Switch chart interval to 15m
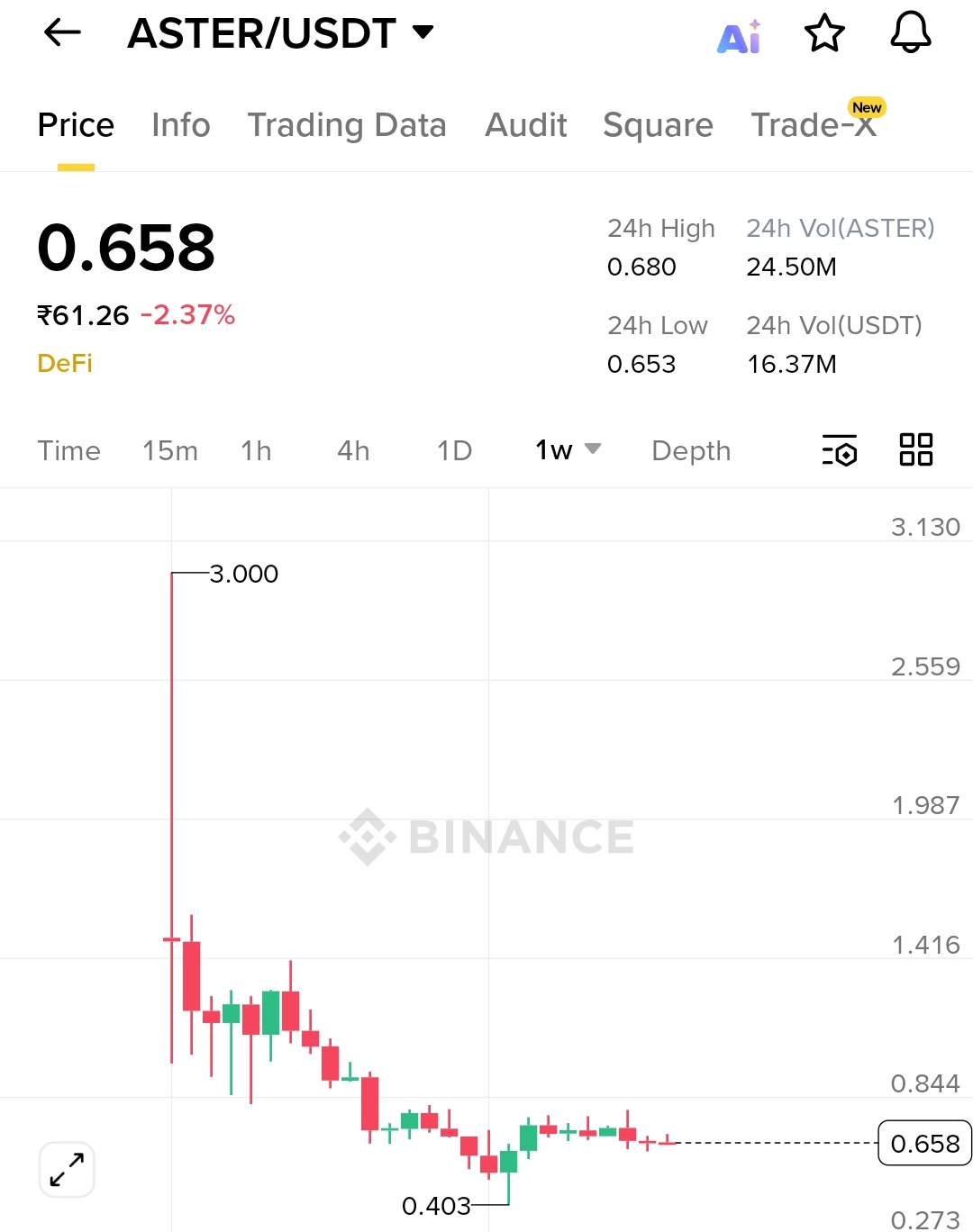973x1232 pixels. coord(170,450)
